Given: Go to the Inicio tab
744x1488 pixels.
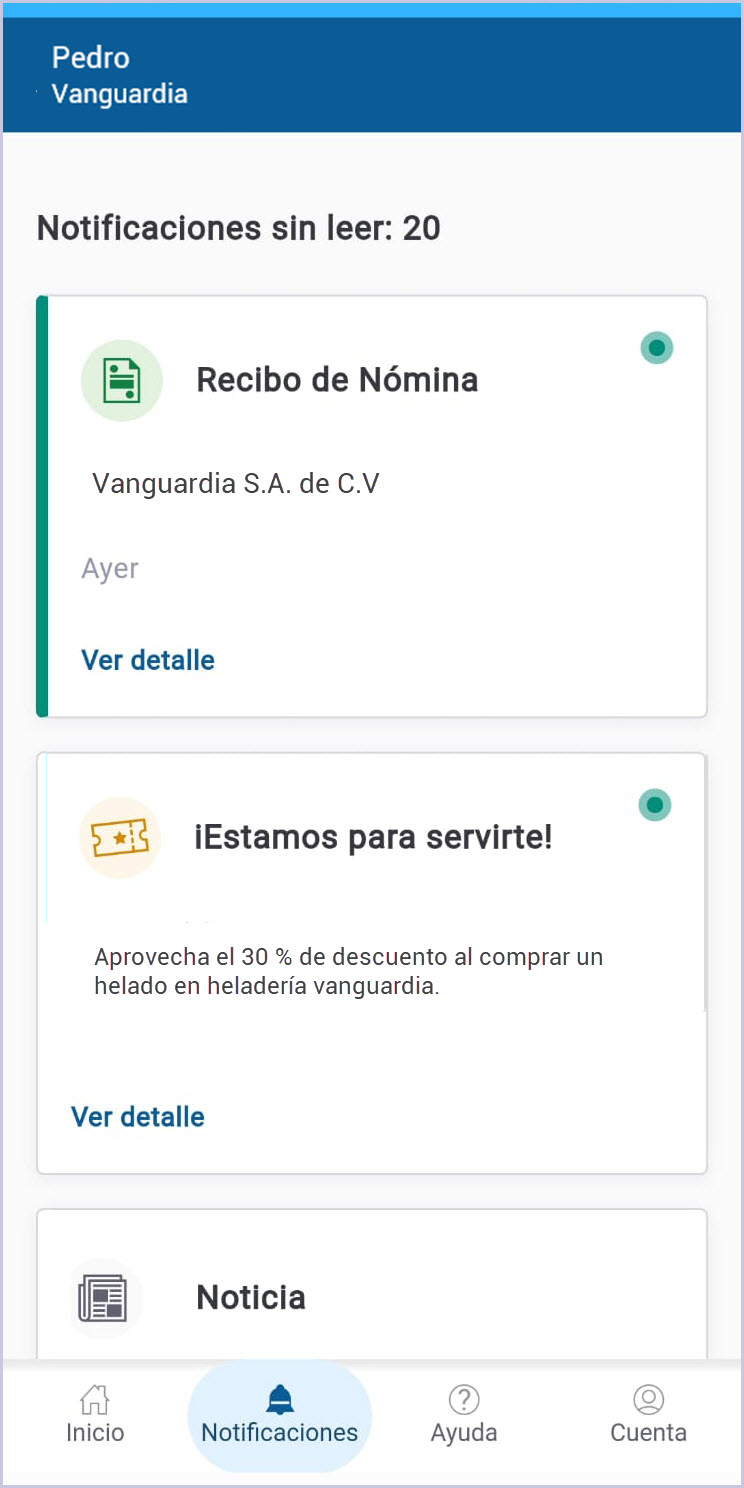Looking at the screenshot, I should click(x=95, y=1415).
